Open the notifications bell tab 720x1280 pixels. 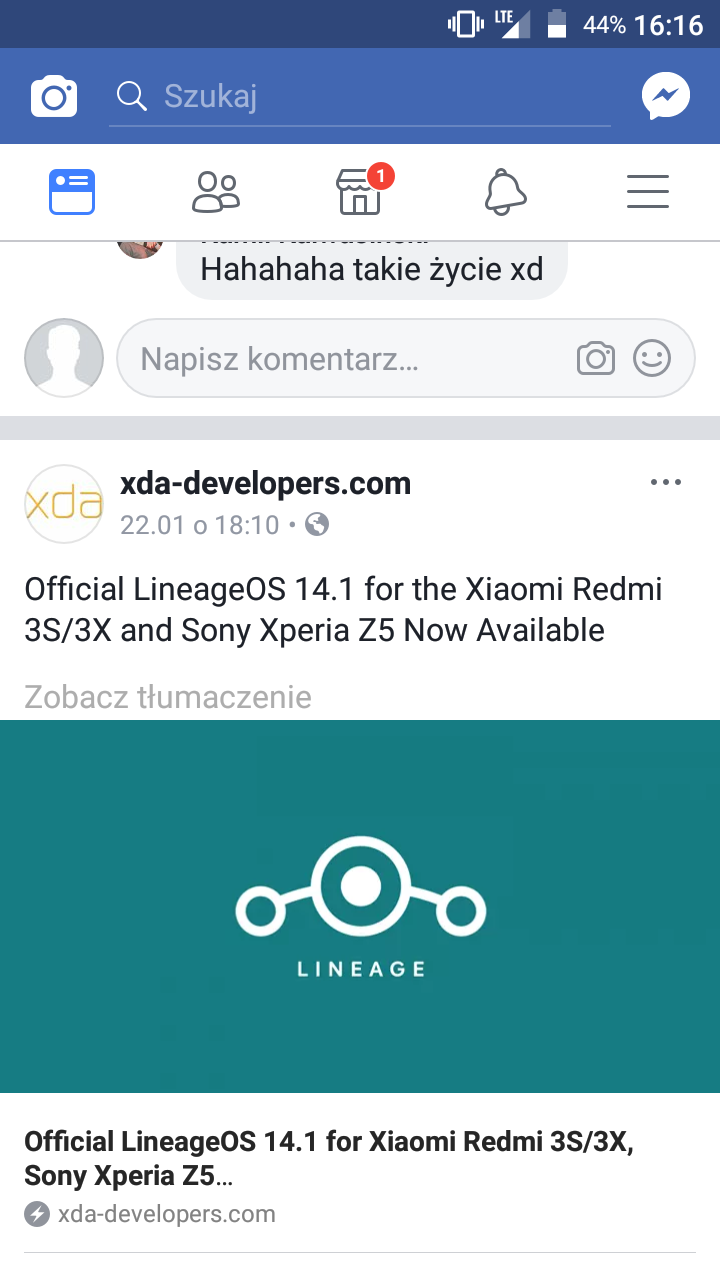click(504, 192)
